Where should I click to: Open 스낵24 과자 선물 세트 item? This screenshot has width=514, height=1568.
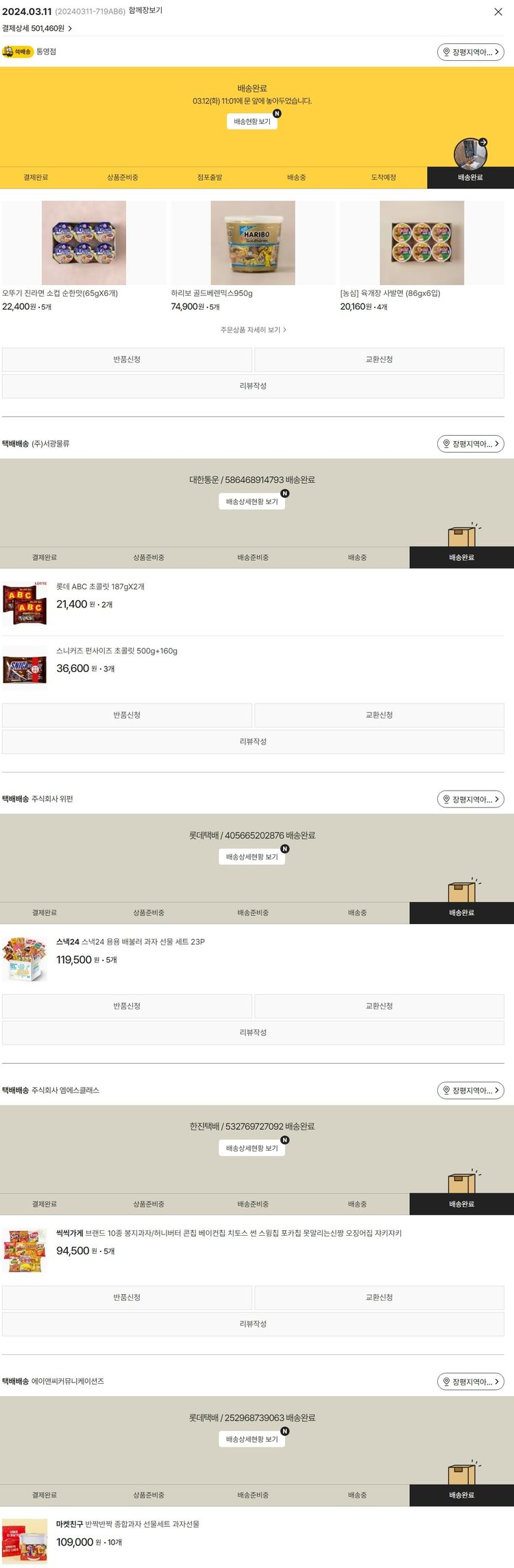(x=130, y=942)
